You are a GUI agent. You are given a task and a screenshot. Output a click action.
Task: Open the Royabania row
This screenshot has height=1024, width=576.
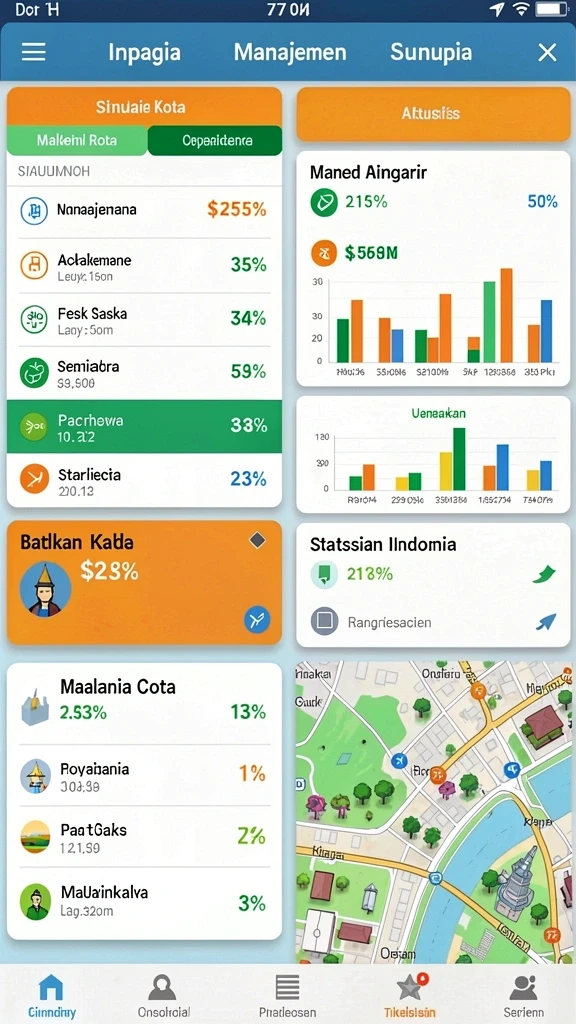click(x=144, y=775)
